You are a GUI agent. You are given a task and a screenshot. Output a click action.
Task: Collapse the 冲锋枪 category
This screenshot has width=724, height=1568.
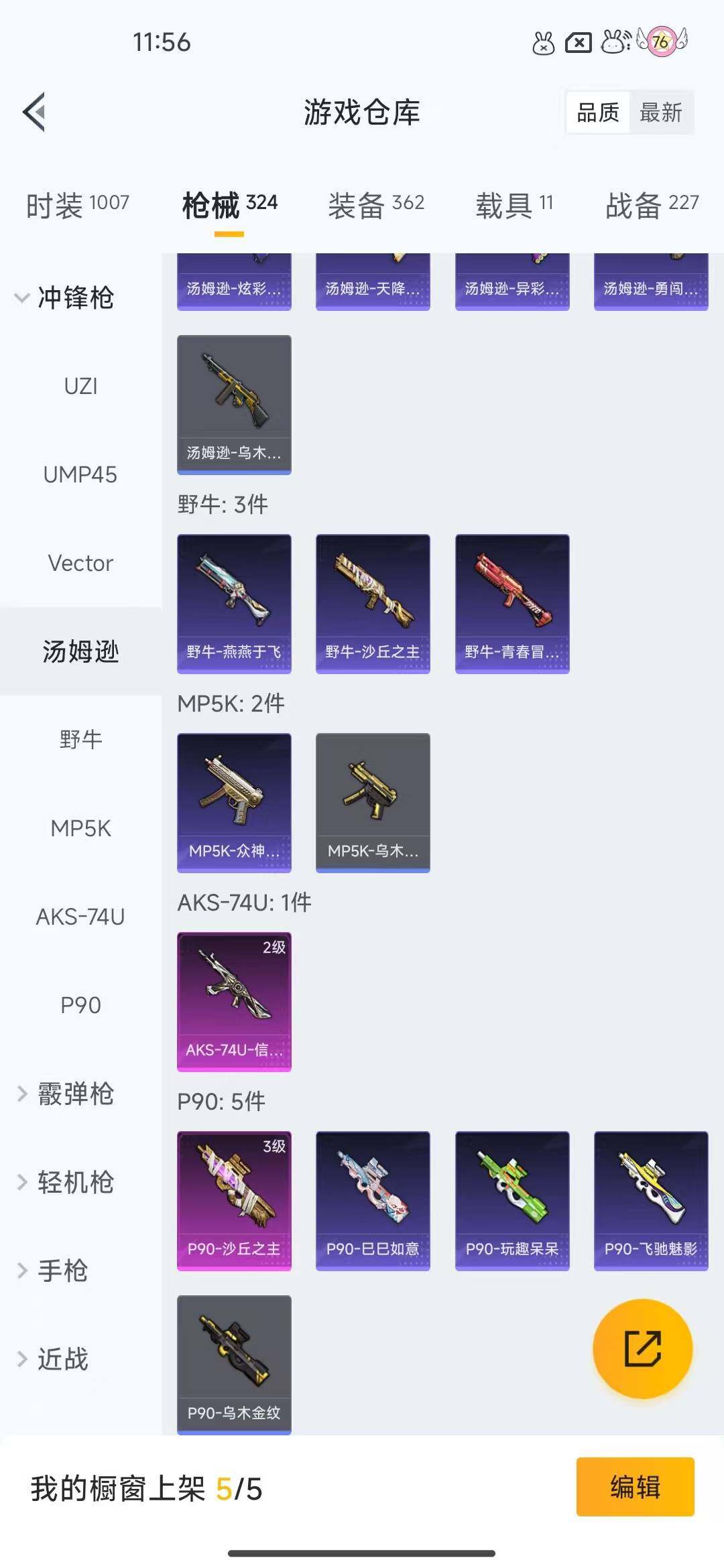[67, 298]
